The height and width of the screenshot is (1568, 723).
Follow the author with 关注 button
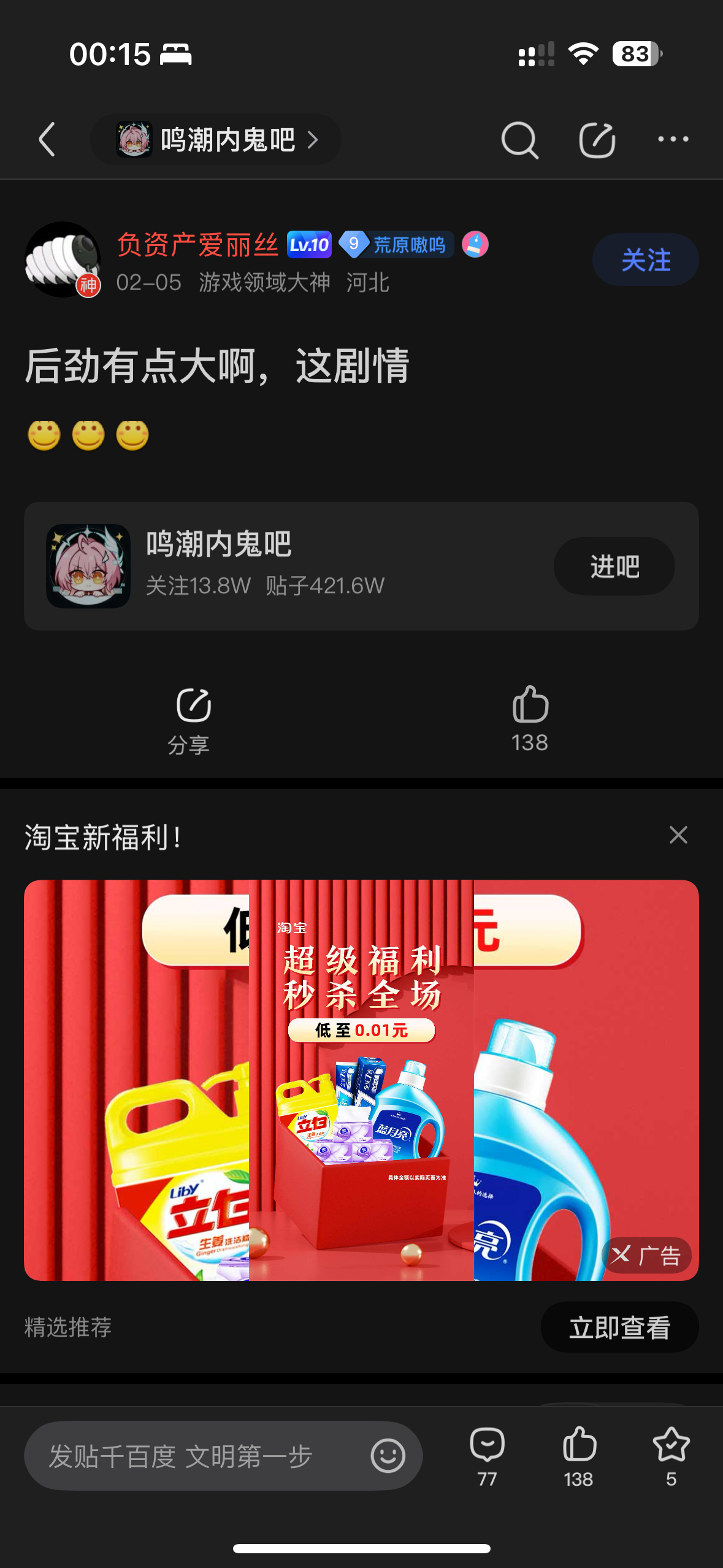pyautogui.click(x=645, y=259)
